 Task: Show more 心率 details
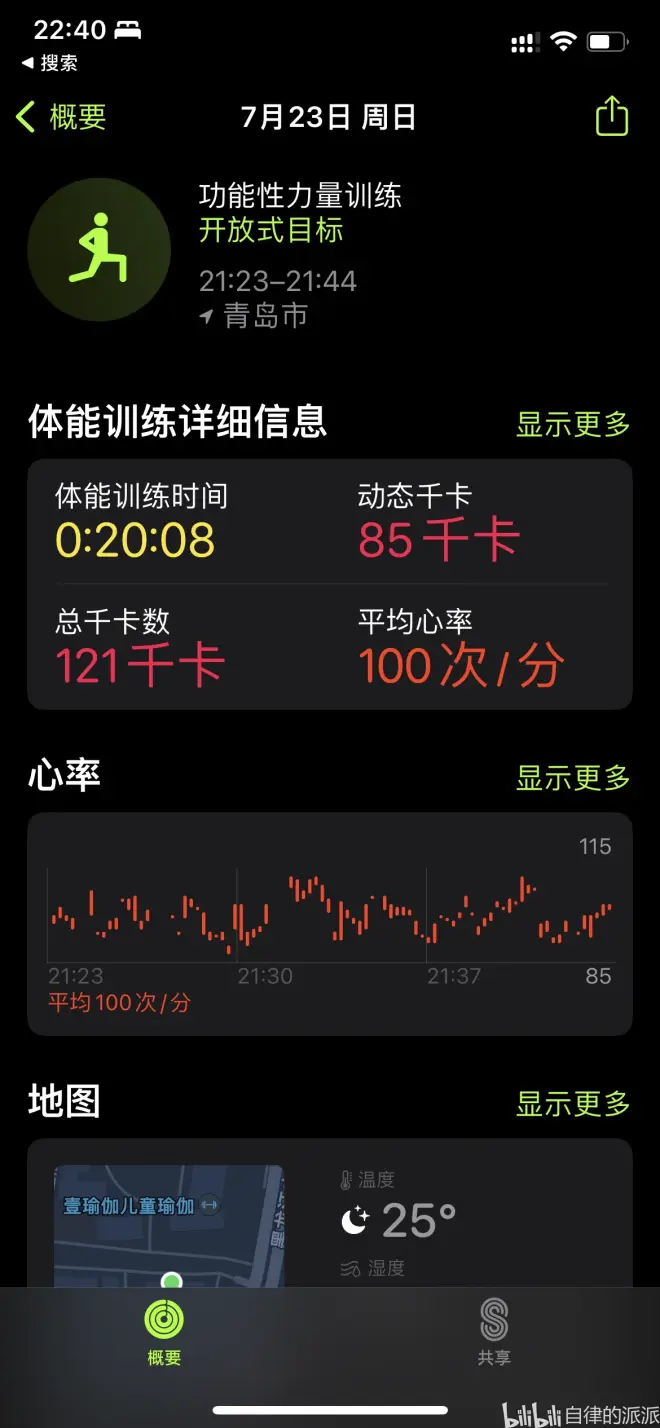[572, 777]
